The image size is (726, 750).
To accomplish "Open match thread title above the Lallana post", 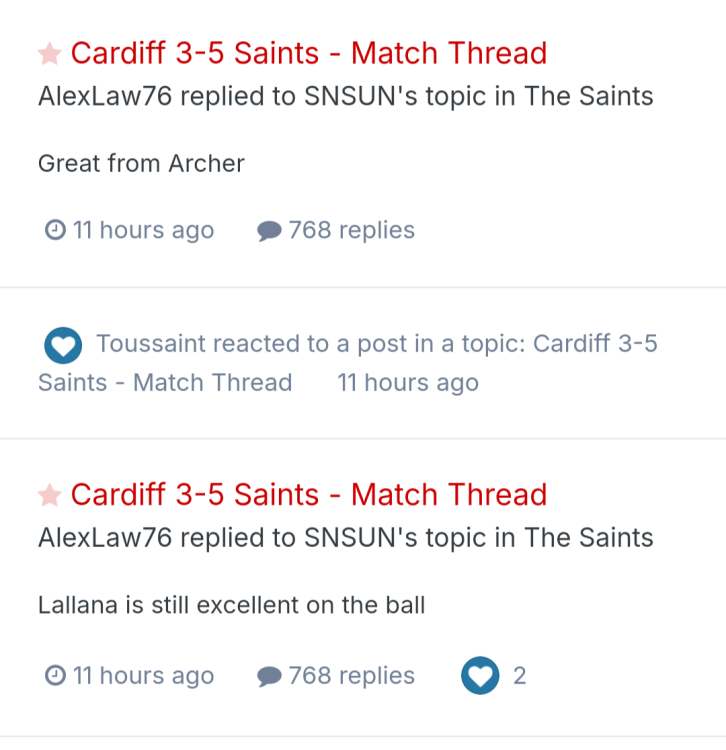I will tap(308, 495).
